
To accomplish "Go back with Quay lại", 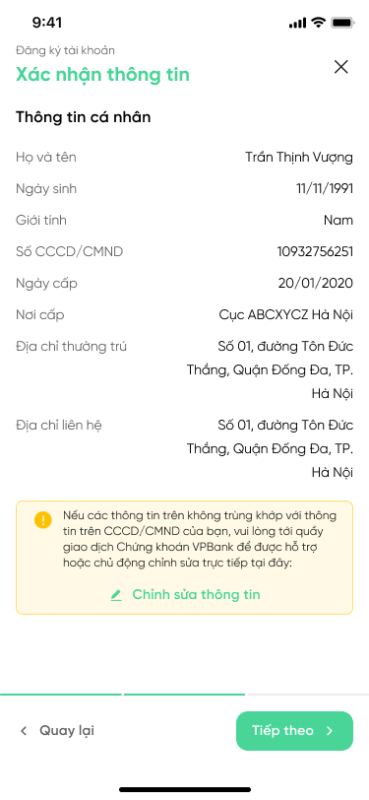I will (57, 731).
